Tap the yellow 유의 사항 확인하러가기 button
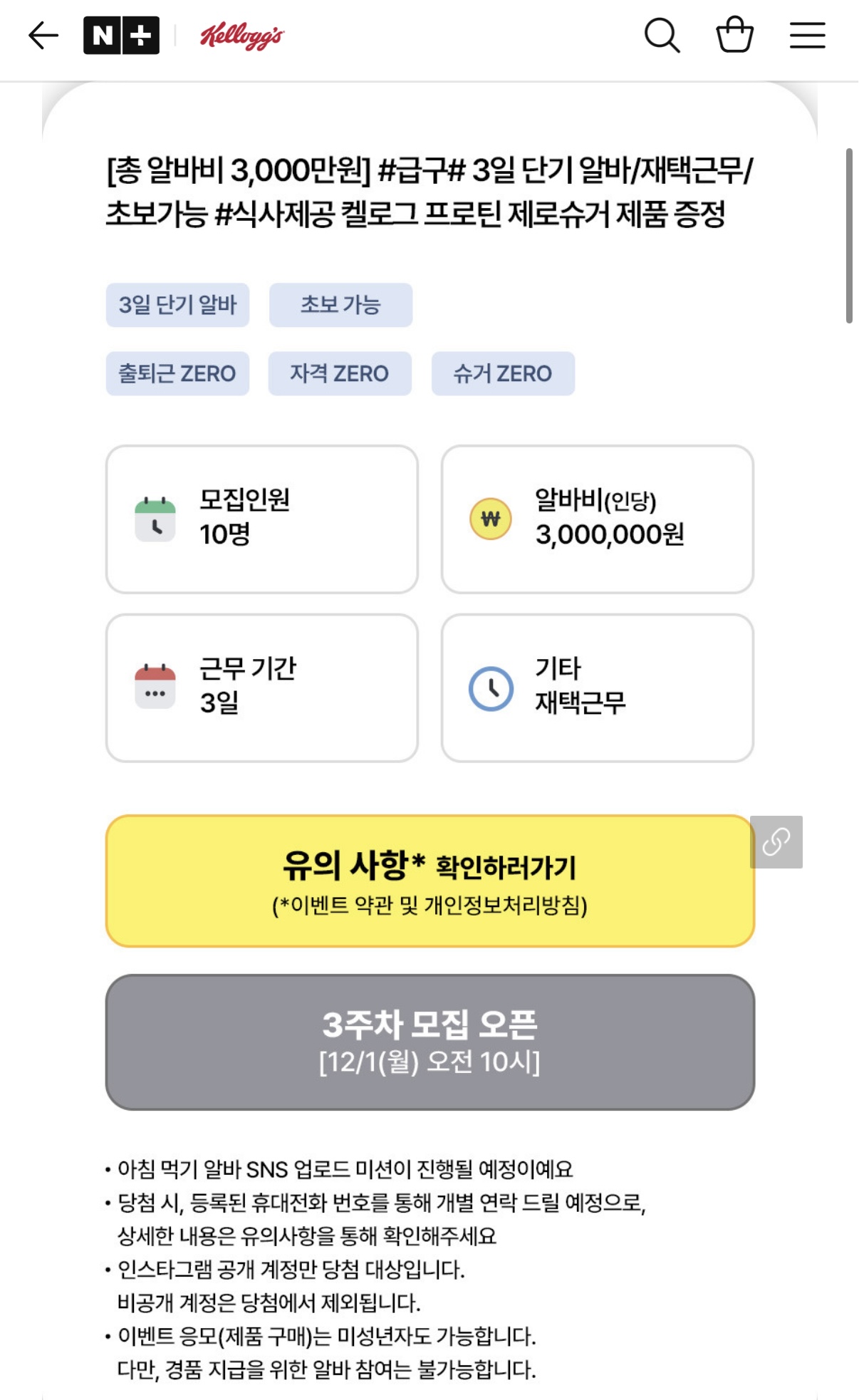 coord(430,883)
